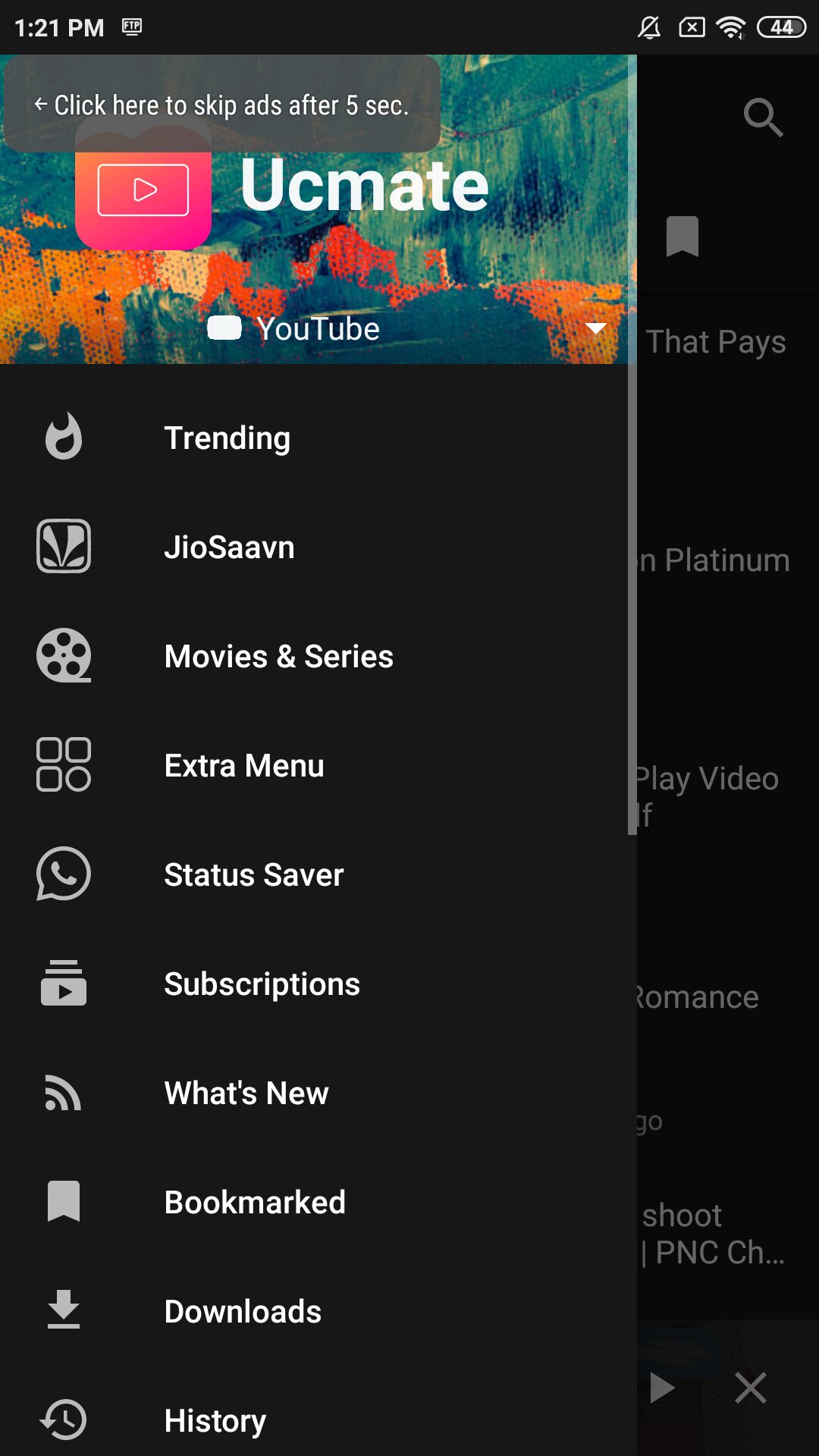
Task: Go to Downloads
Action: 243,1312
